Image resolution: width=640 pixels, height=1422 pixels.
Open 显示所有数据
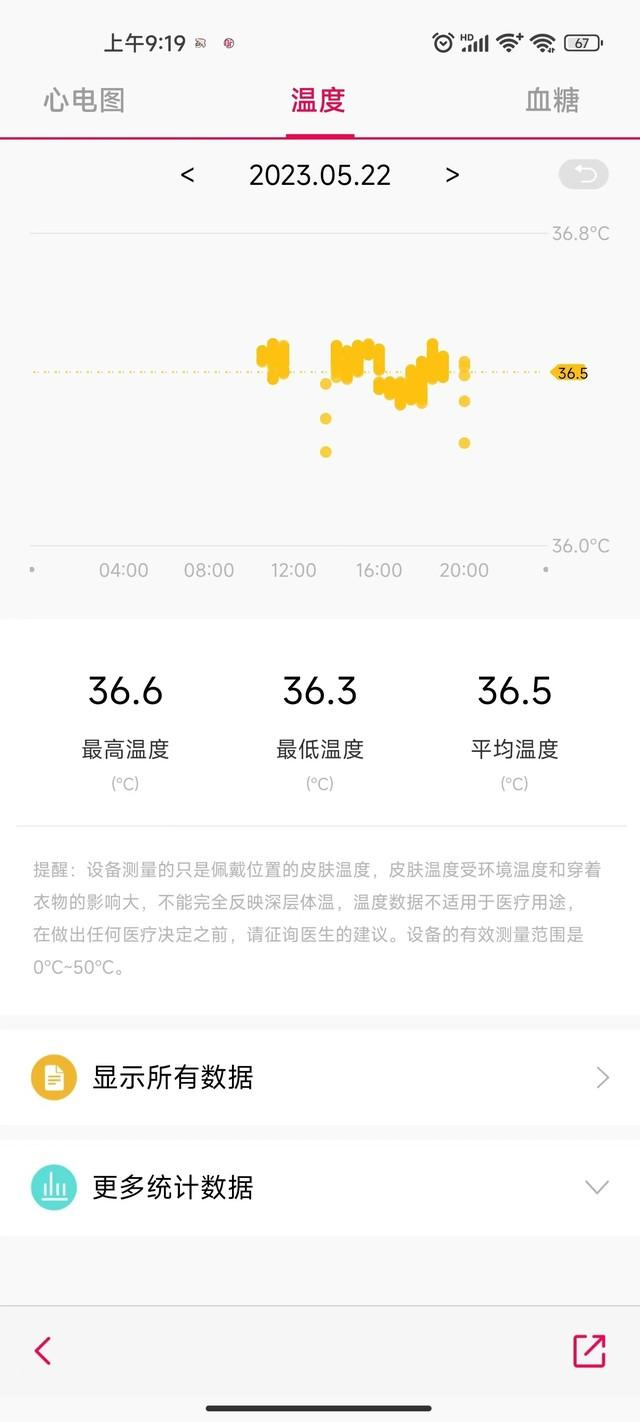[320, 1077]
